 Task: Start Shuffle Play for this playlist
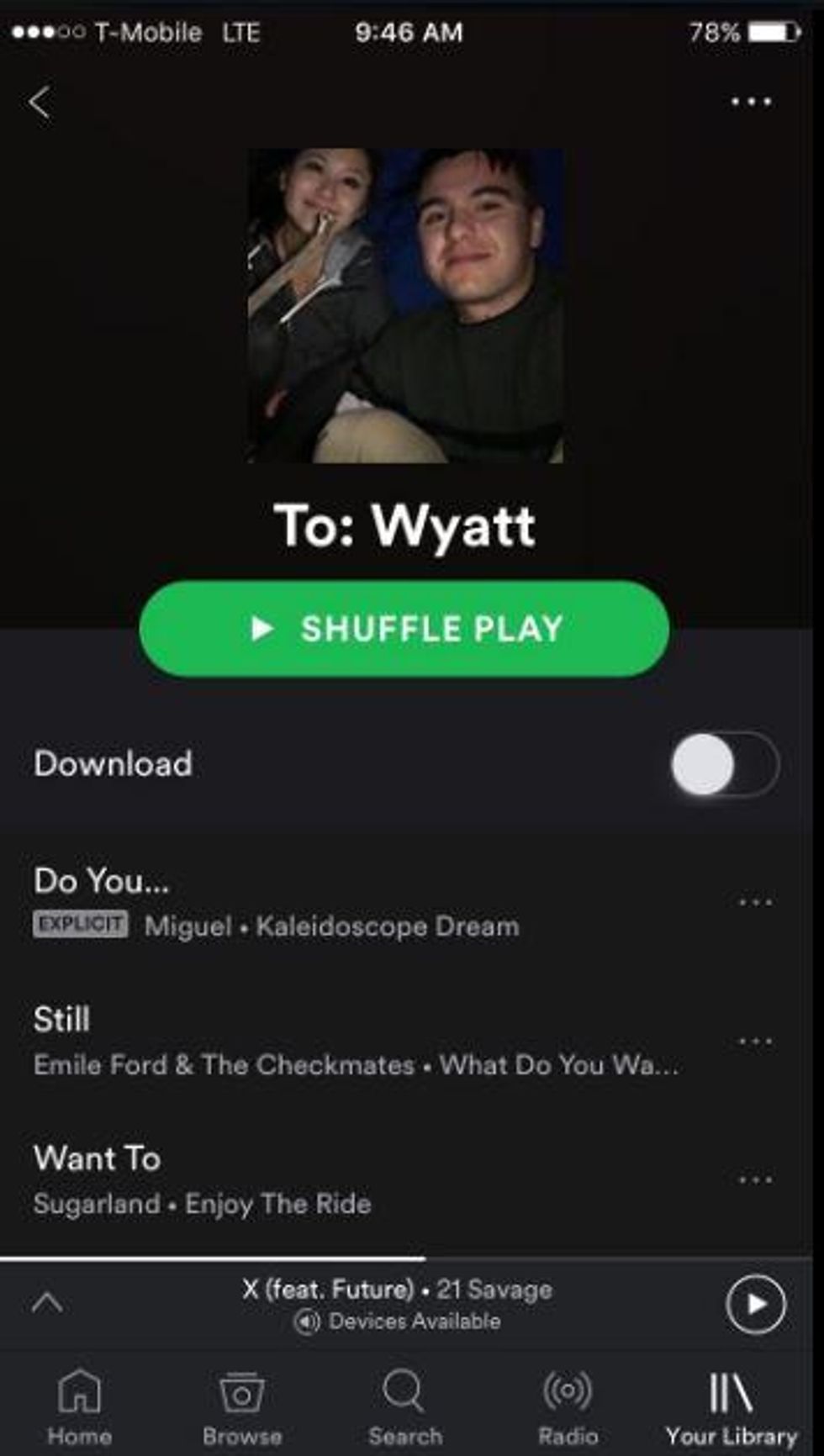tap(404, 629)
